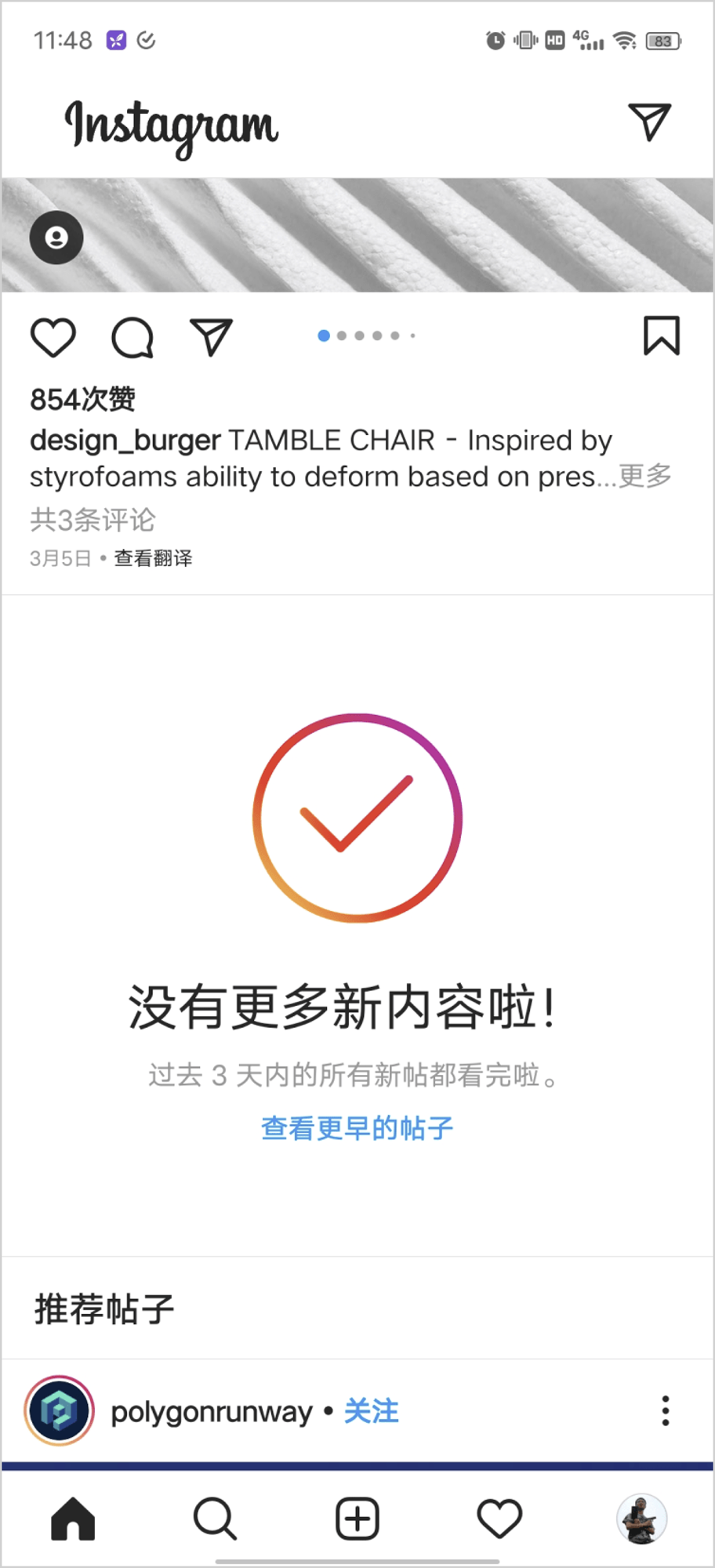Switch to the Home tab
715x1568 pixels.
(x=73, y=1519)
